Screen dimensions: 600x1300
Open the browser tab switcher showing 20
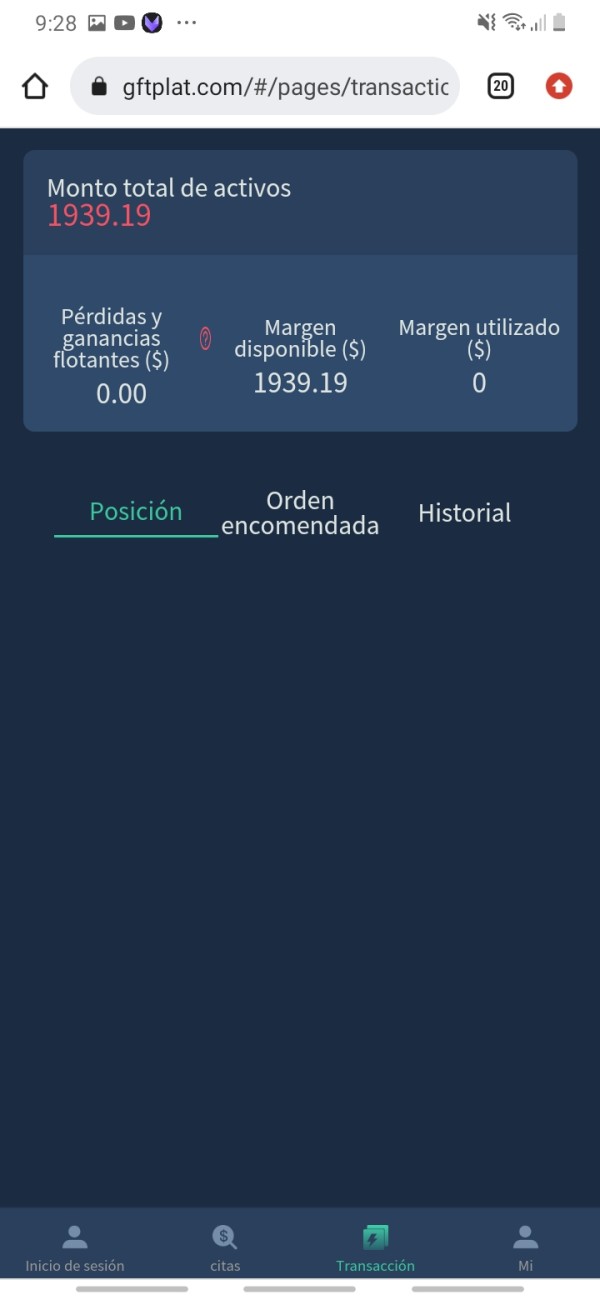501,87
